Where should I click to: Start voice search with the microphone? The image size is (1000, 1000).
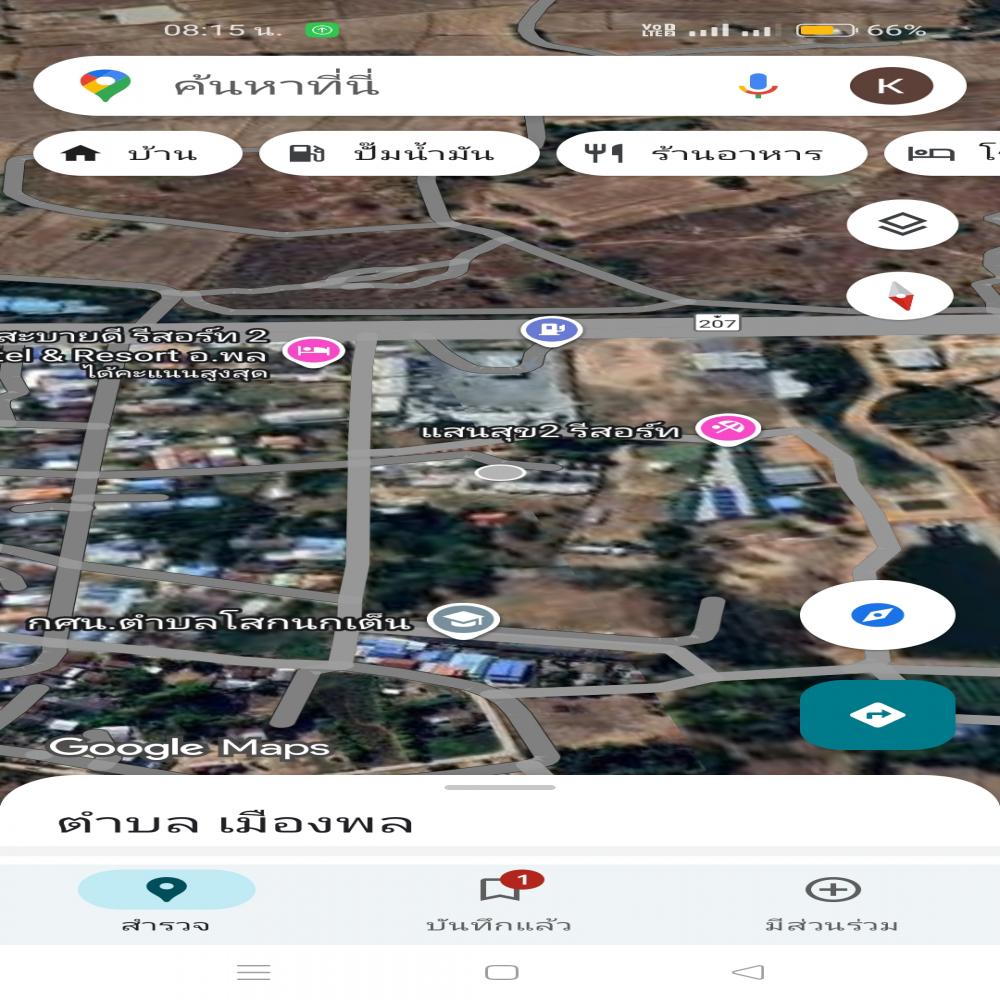pos(758,86)
